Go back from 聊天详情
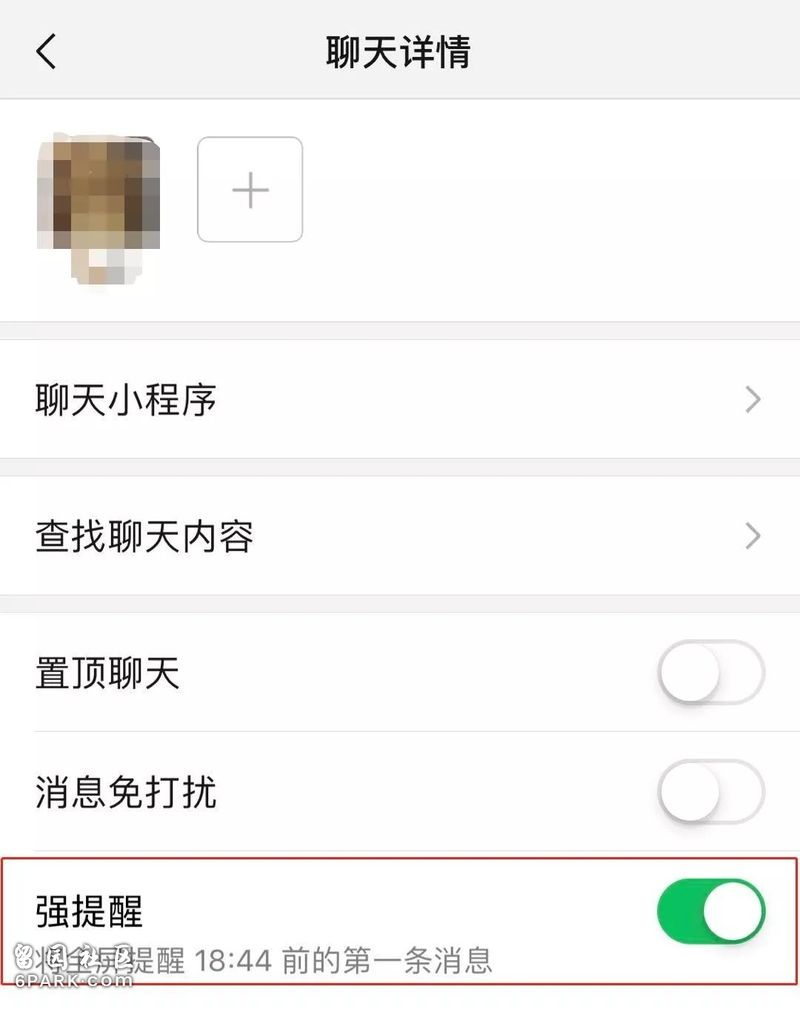Screen dimensions: 800x1012 (x=46, y=51)
